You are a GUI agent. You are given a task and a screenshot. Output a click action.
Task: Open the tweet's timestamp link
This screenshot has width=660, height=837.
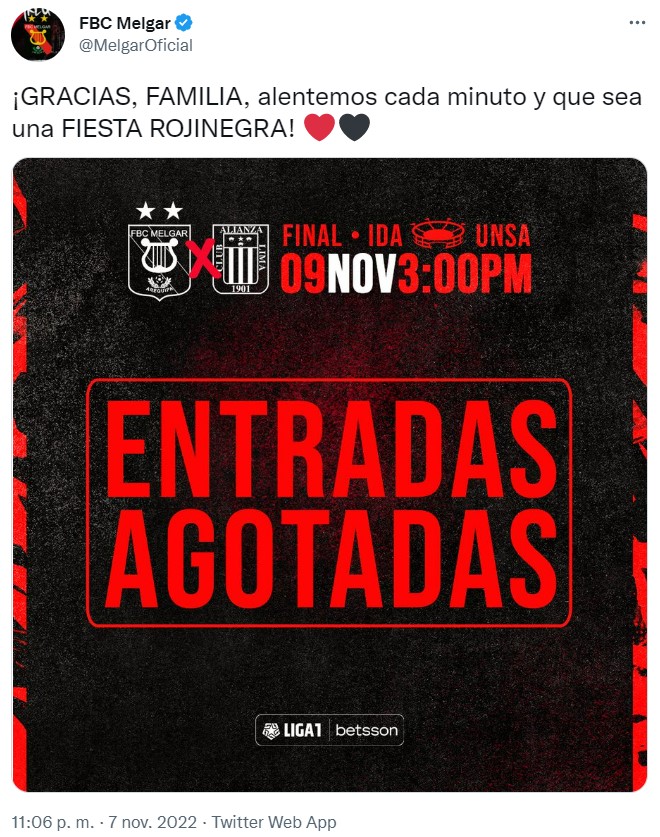point(104,822)
